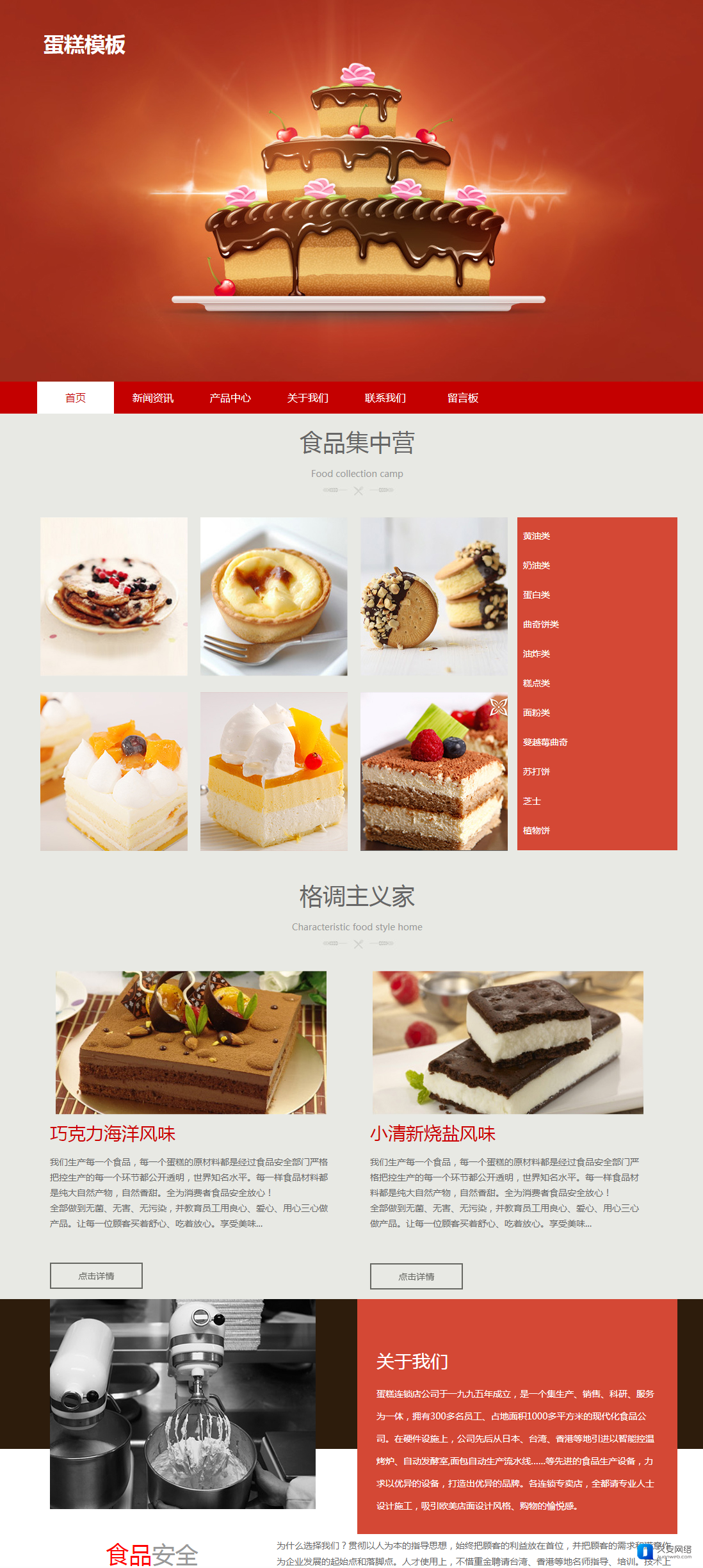Open the tiramisu slice product image
The image size is (703, 1568).
[x=434, y=771]
